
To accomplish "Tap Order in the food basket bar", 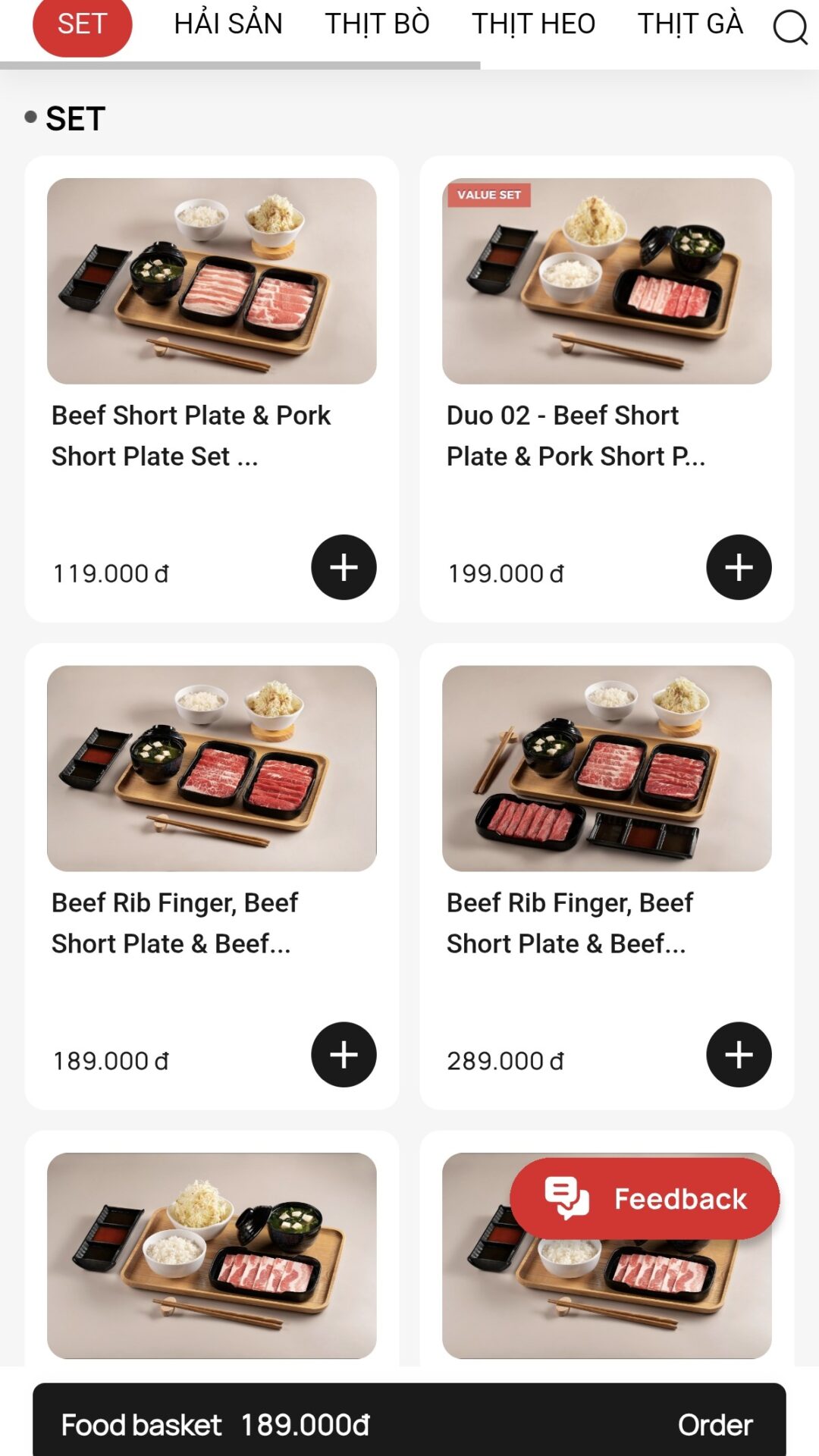I will pyautogui.click(x=714, y=1425).
